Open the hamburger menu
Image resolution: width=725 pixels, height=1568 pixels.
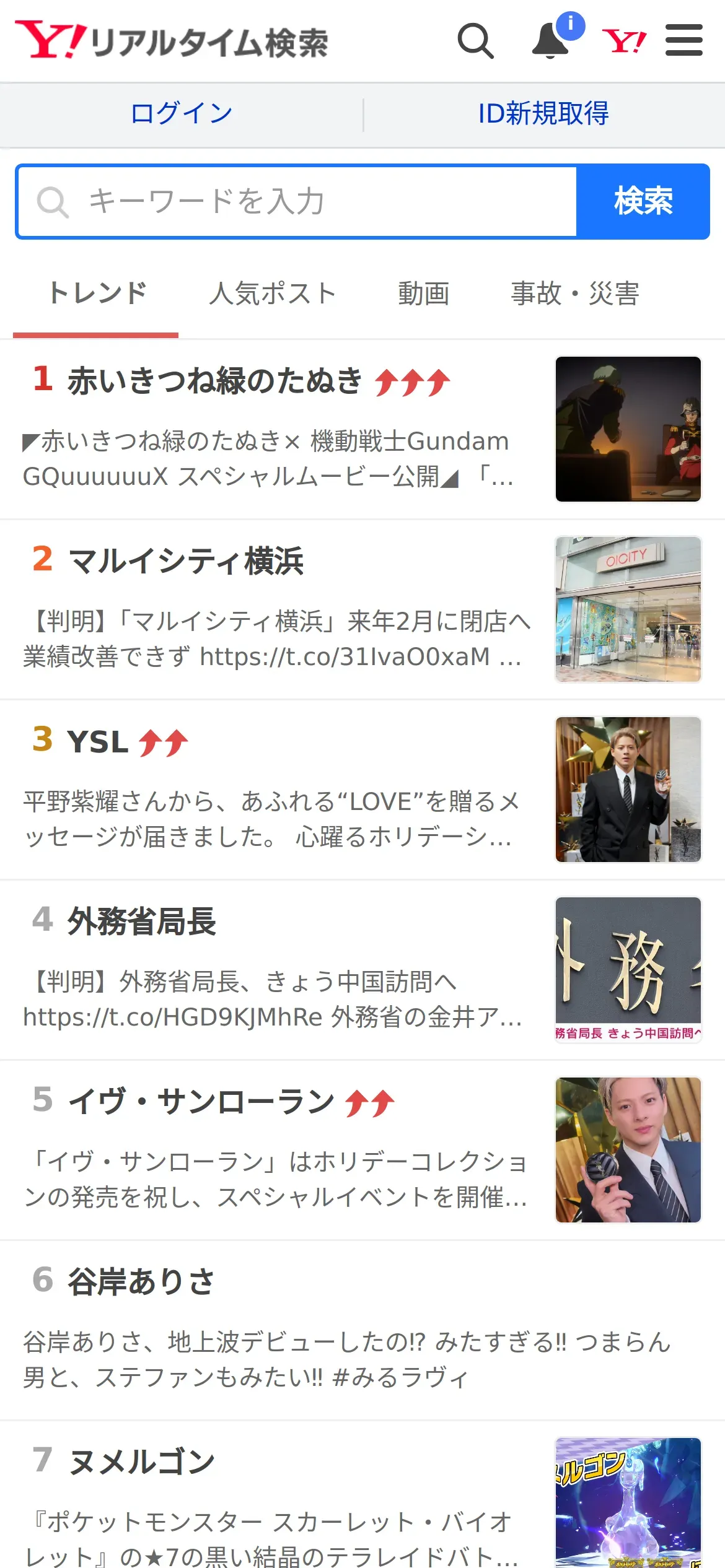pyautogui.click(x=683, y=41)
